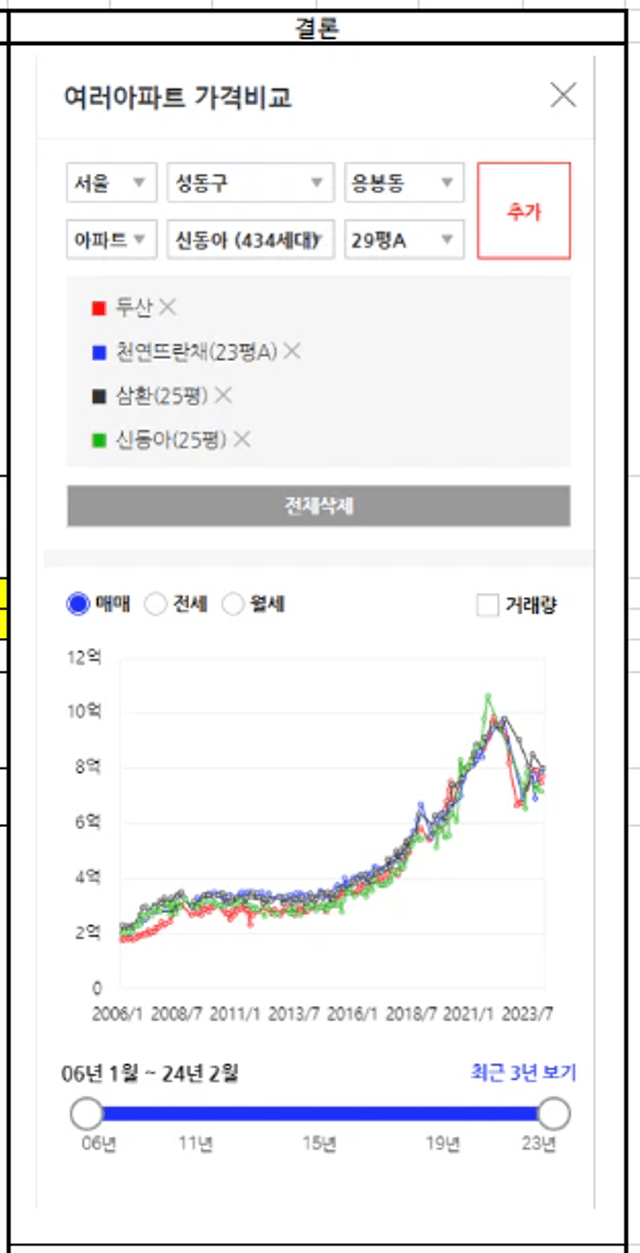Viewport: 640px width, 1253px height.
Task: Remove 천연뜨란채(23평A) from the comparison list
Action: coord(292,351)
